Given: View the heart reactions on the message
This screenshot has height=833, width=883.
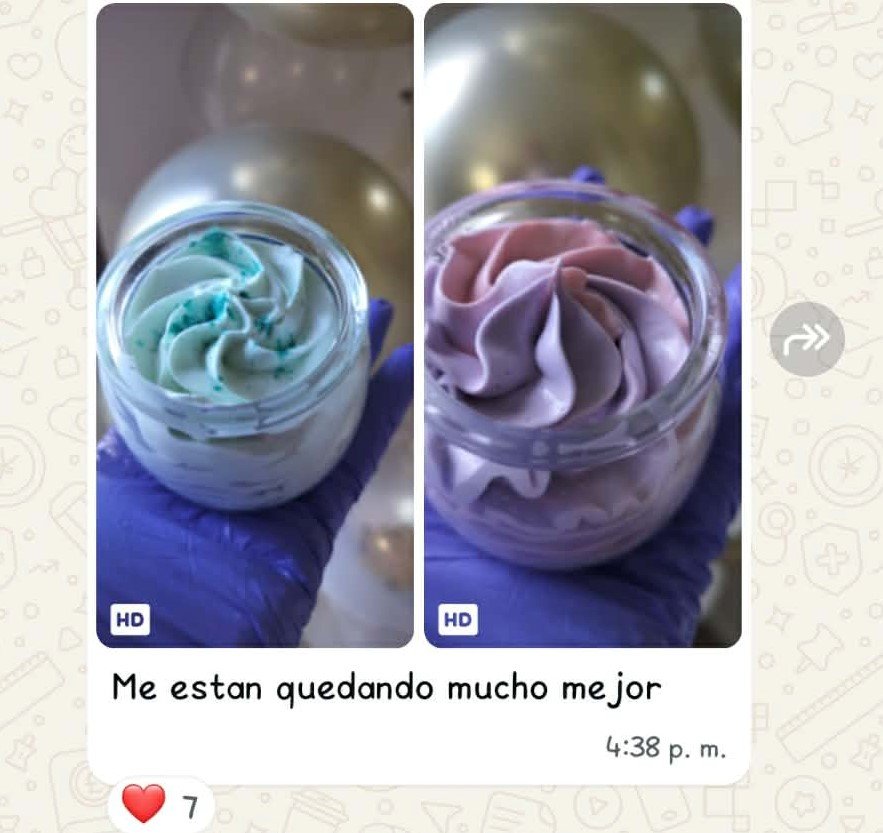Looking at the screenshot, I should pyautogui.click(x=159, y=804).
